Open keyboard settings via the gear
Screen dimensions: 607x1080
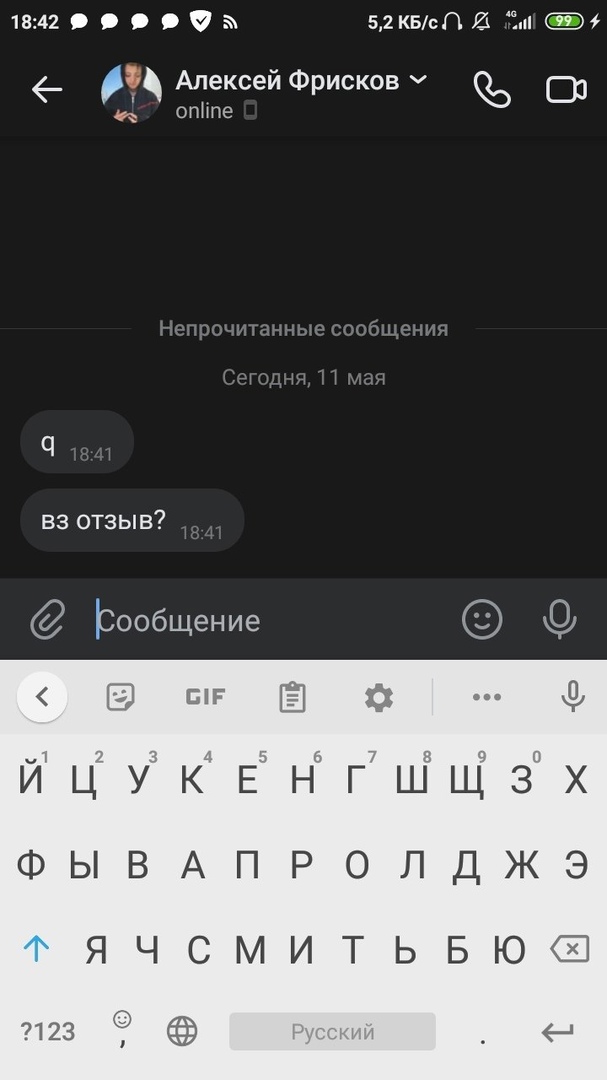(x=379, y=697)
